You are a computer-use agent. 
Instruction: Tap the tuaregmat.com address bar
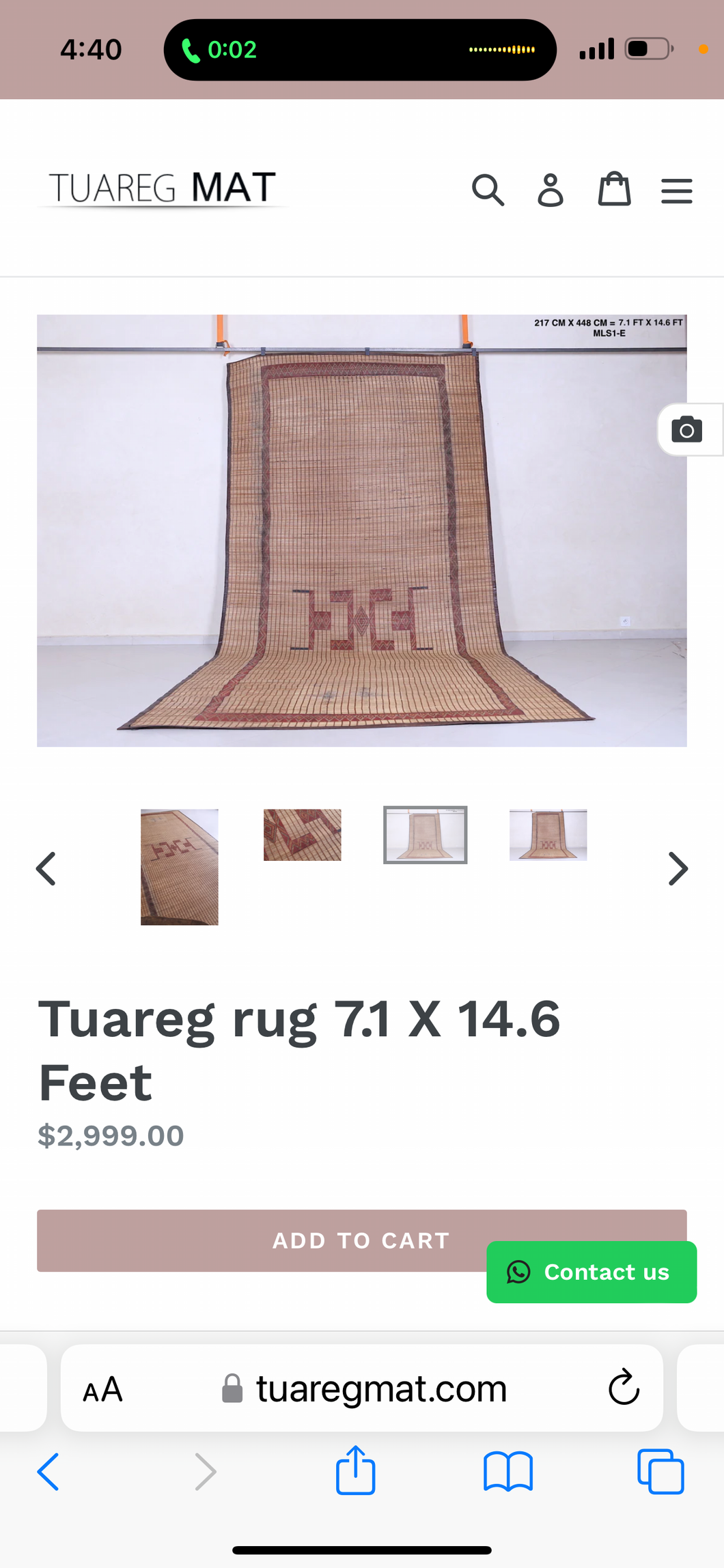click(369, 1389)
